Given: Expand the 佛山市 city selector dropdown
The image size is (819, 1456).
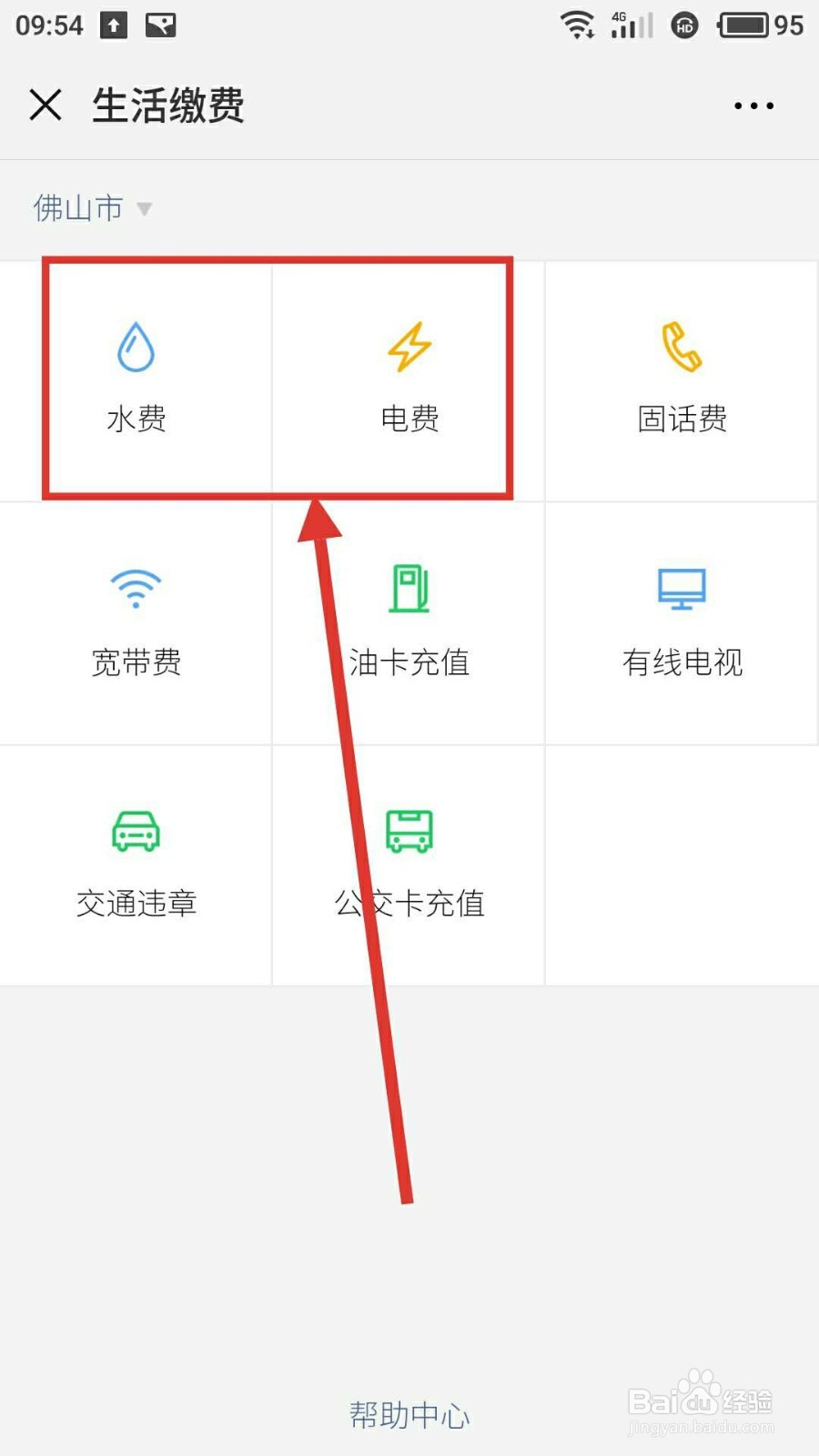Looking at the screenshot, I should [91, 208].
